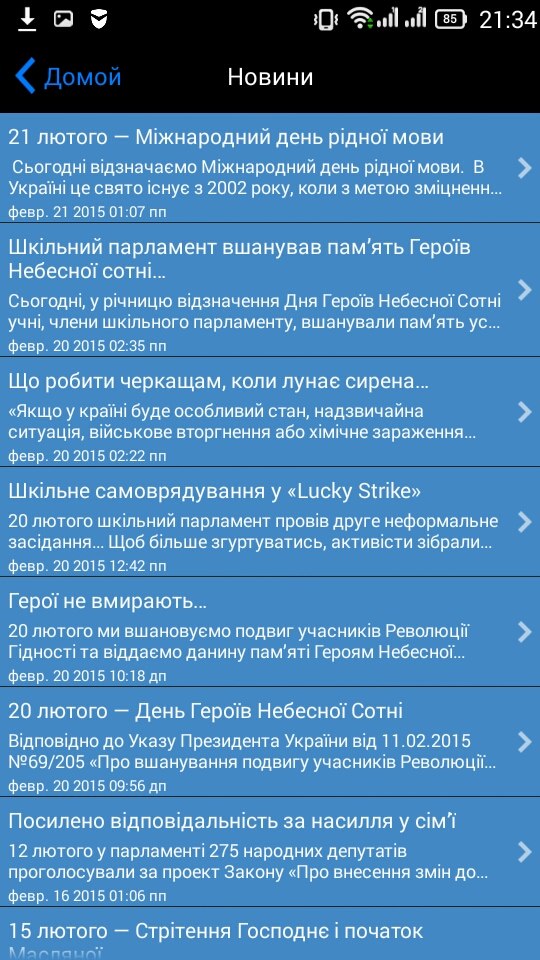Open Шкільне самоврядування у «Lucky Strike» story
The height and width of the screenshot is (960, 540).
point(270,522)
